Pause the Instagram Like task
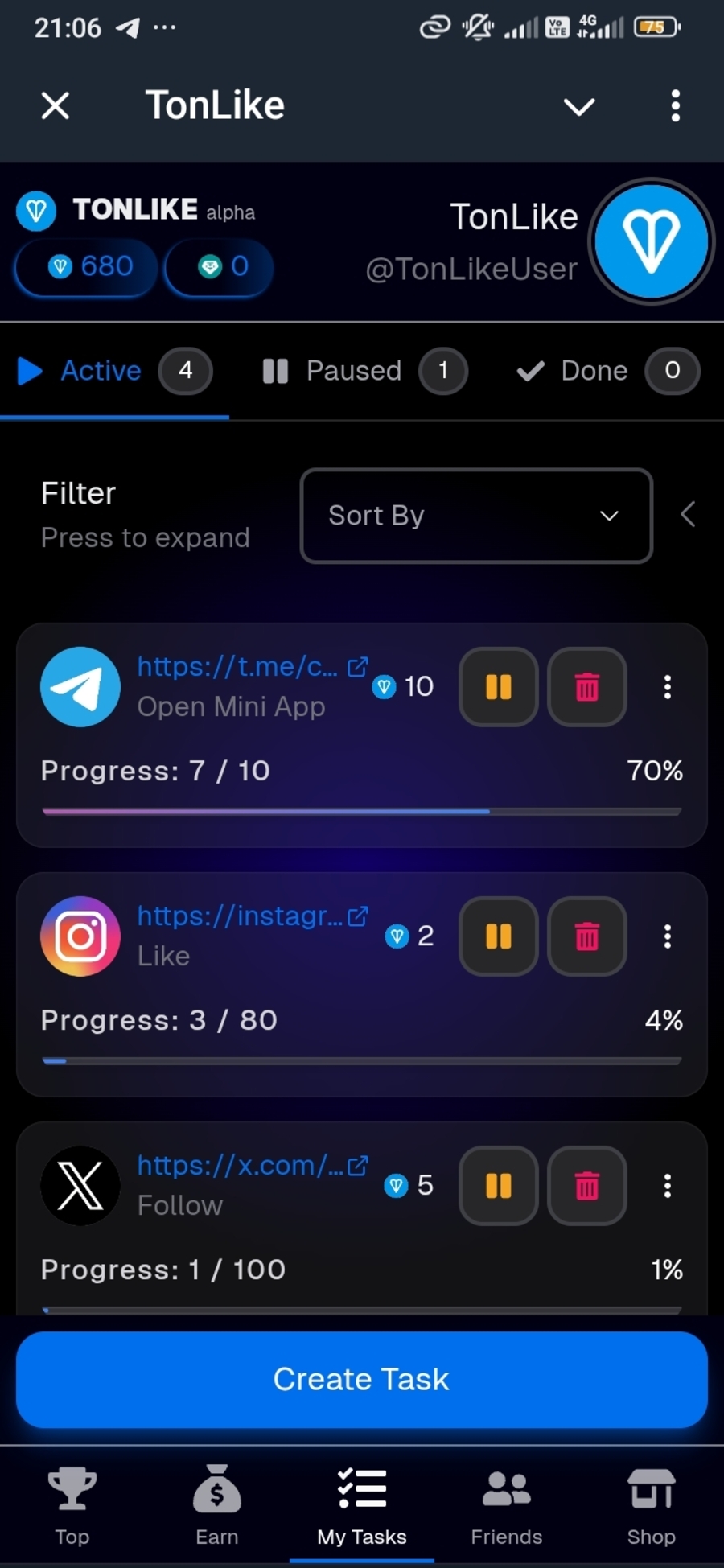This screenshot has width=724, height=1568. (498, 936)
